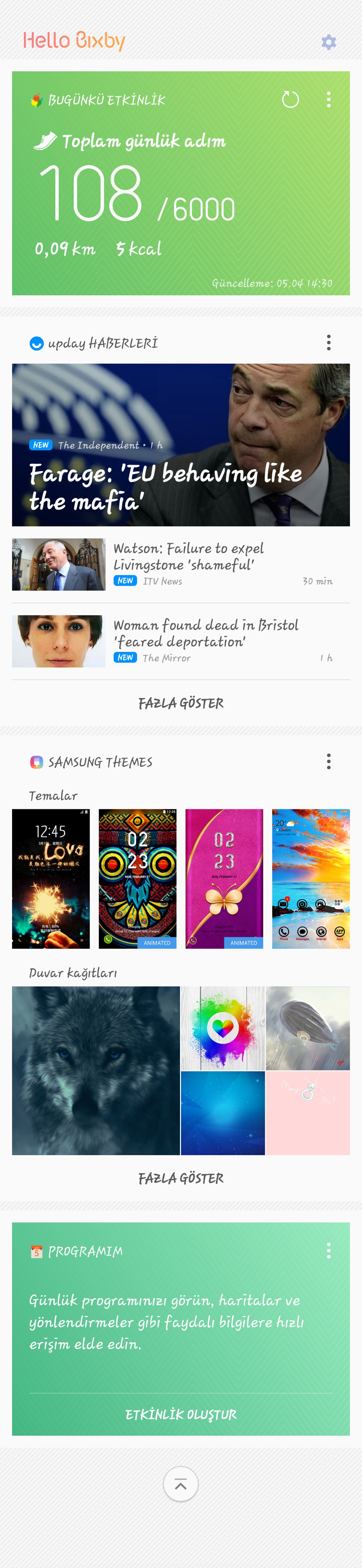Viewport: 362px width, 1568px height.
Task: Open the daily step count card
Action: [x=180, y=195]
